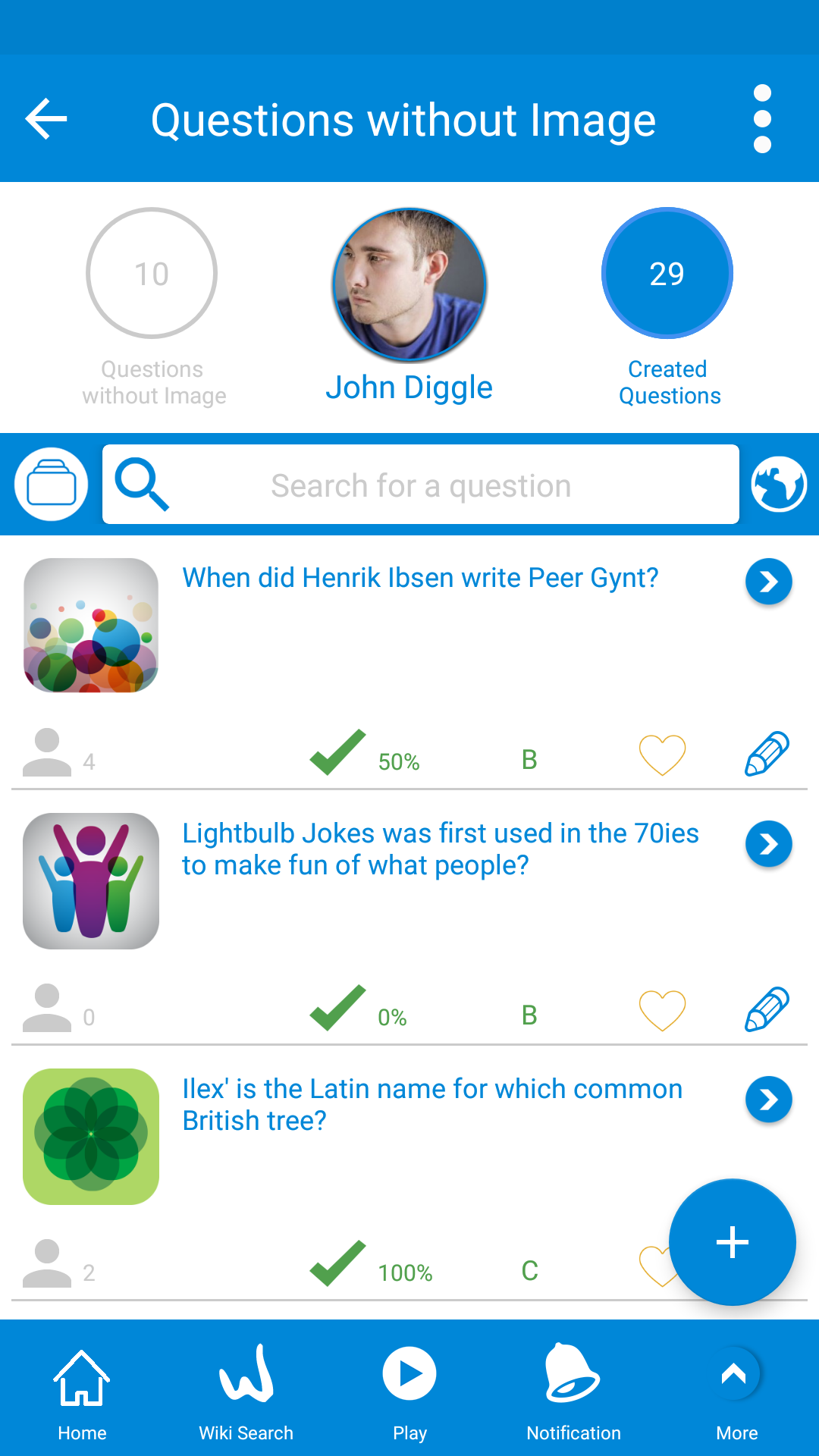Focus the Search for a question field
This screenshot has height=1456, width=819.
(x=421, y=485)
